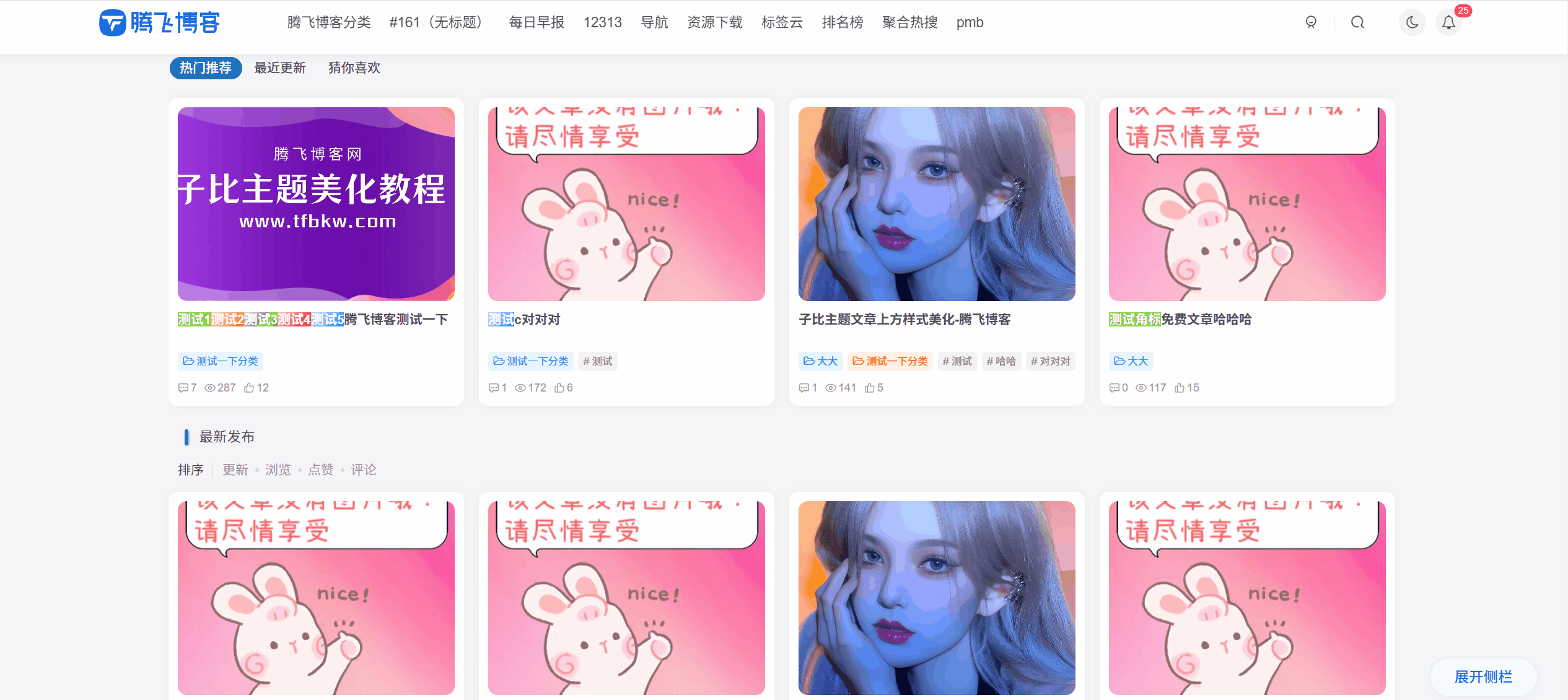1568x700 pixels.
Task: Switch to 最近更新 tab
Action: point(280,68)
